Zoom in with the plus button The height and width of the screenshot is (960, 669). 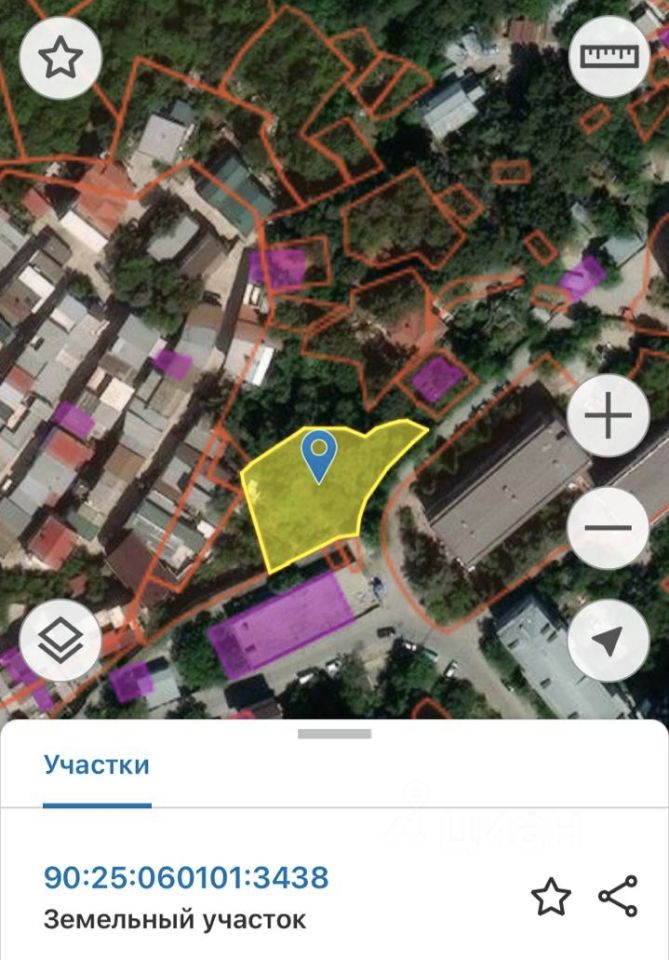[x=608, y=417]
